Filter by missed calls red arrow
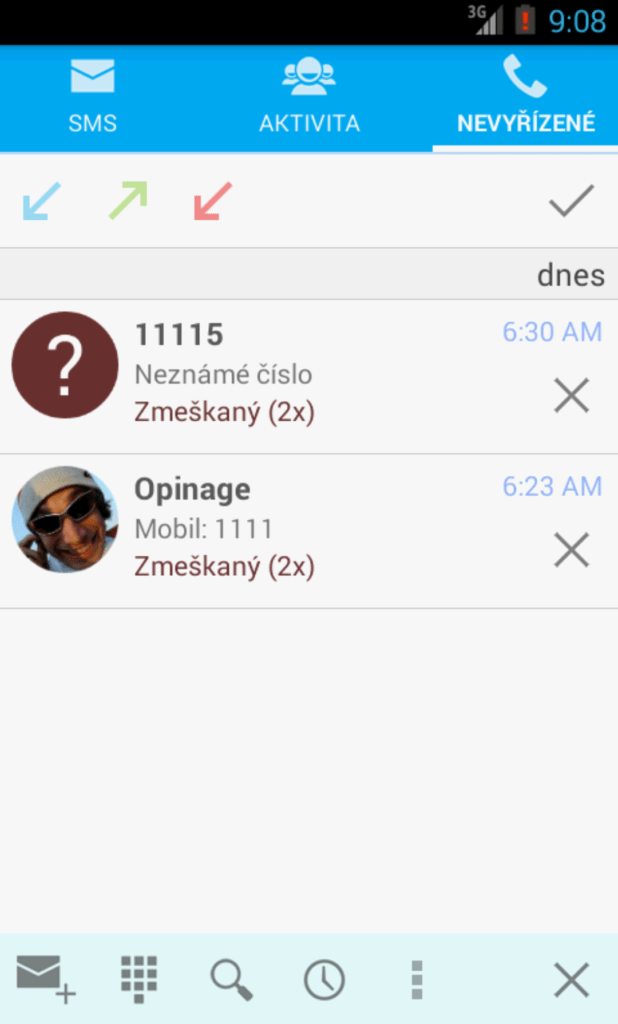Viewport: 618px width, 1024px height. (213, 201)
